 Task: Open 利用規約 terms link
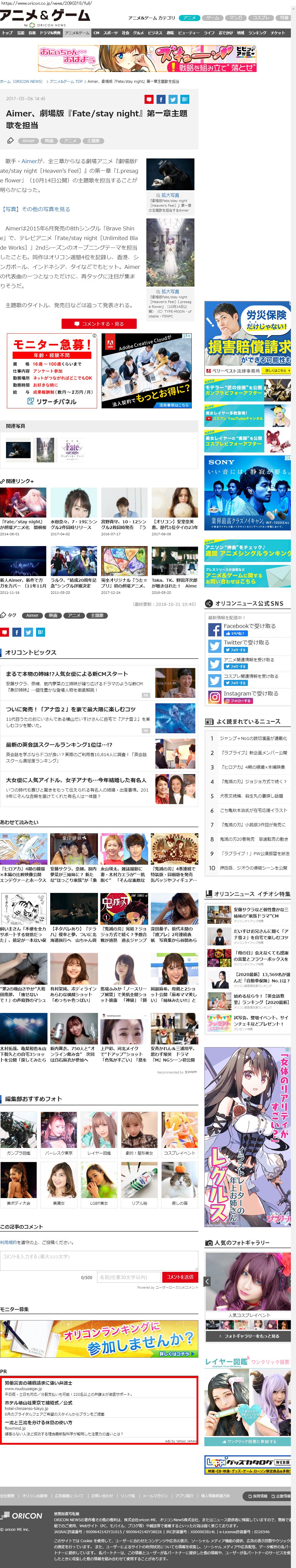tap(8, 1242)
